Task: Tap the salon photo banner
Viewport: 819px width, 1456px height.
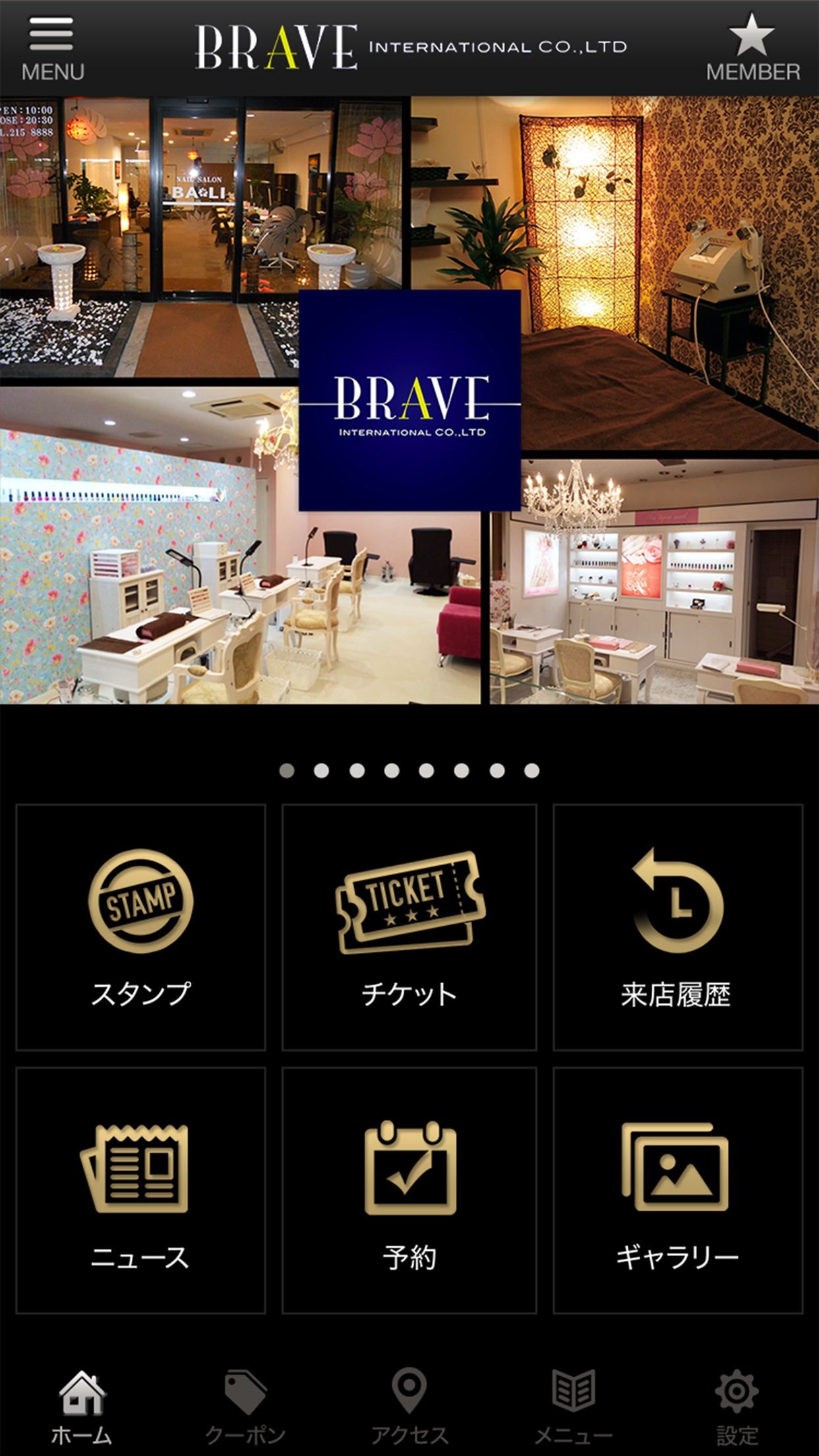Action: point(409,401)
